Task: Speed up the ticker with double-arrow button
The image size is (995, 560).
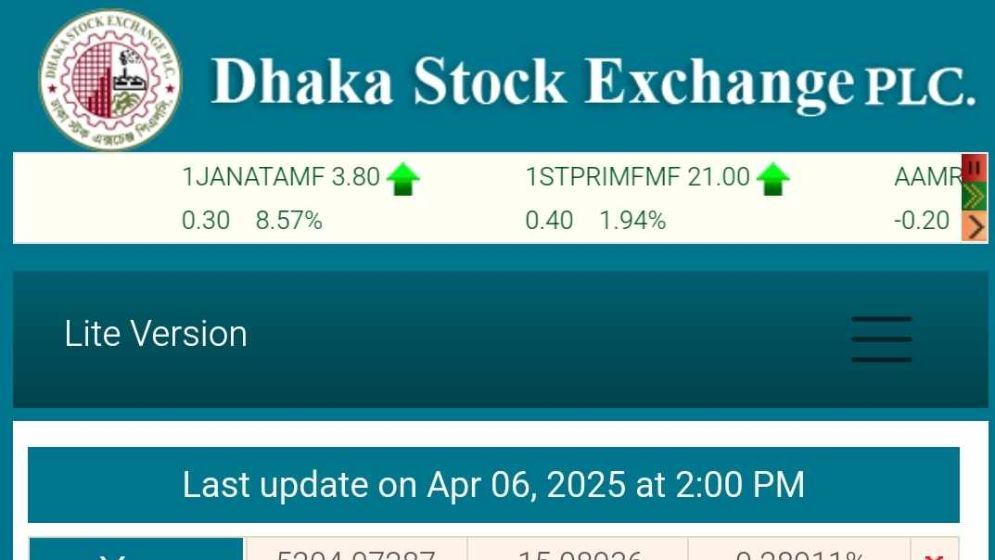Action: [974, 197]
